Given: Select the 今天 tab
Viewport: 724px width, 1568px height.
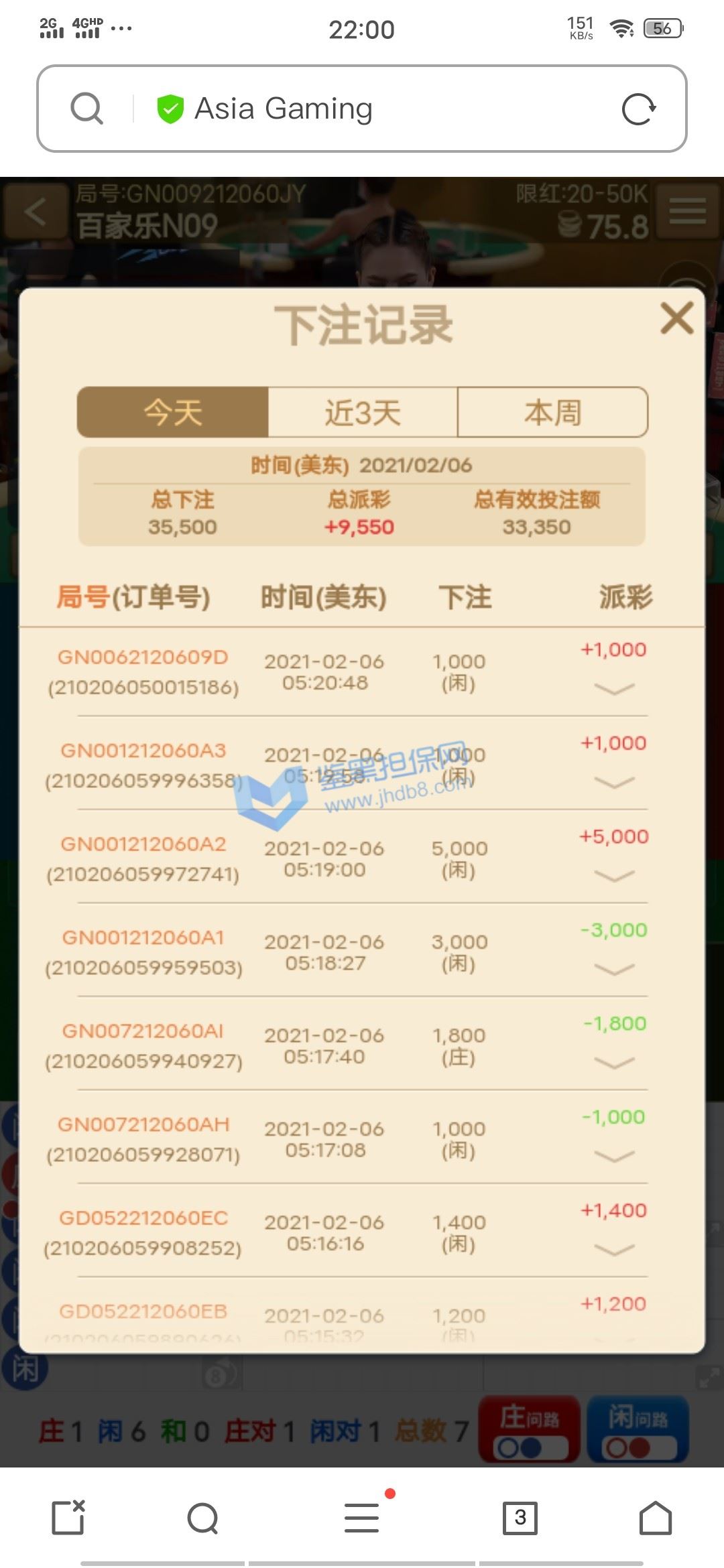Looking at the screenshot, I should [x=173, y=412].
